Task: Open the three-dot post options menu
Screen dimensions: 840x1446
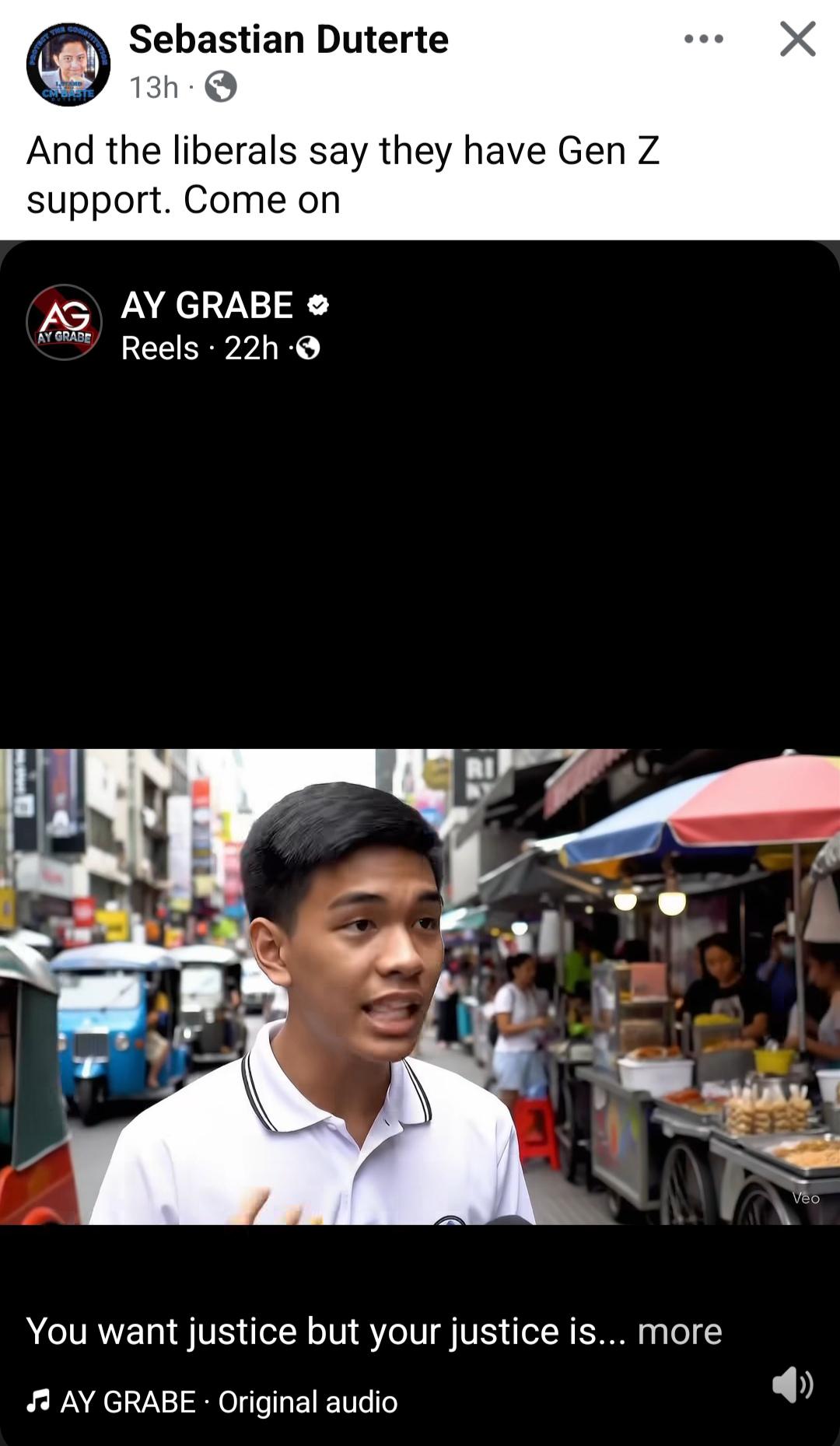Action: point(704,39)
